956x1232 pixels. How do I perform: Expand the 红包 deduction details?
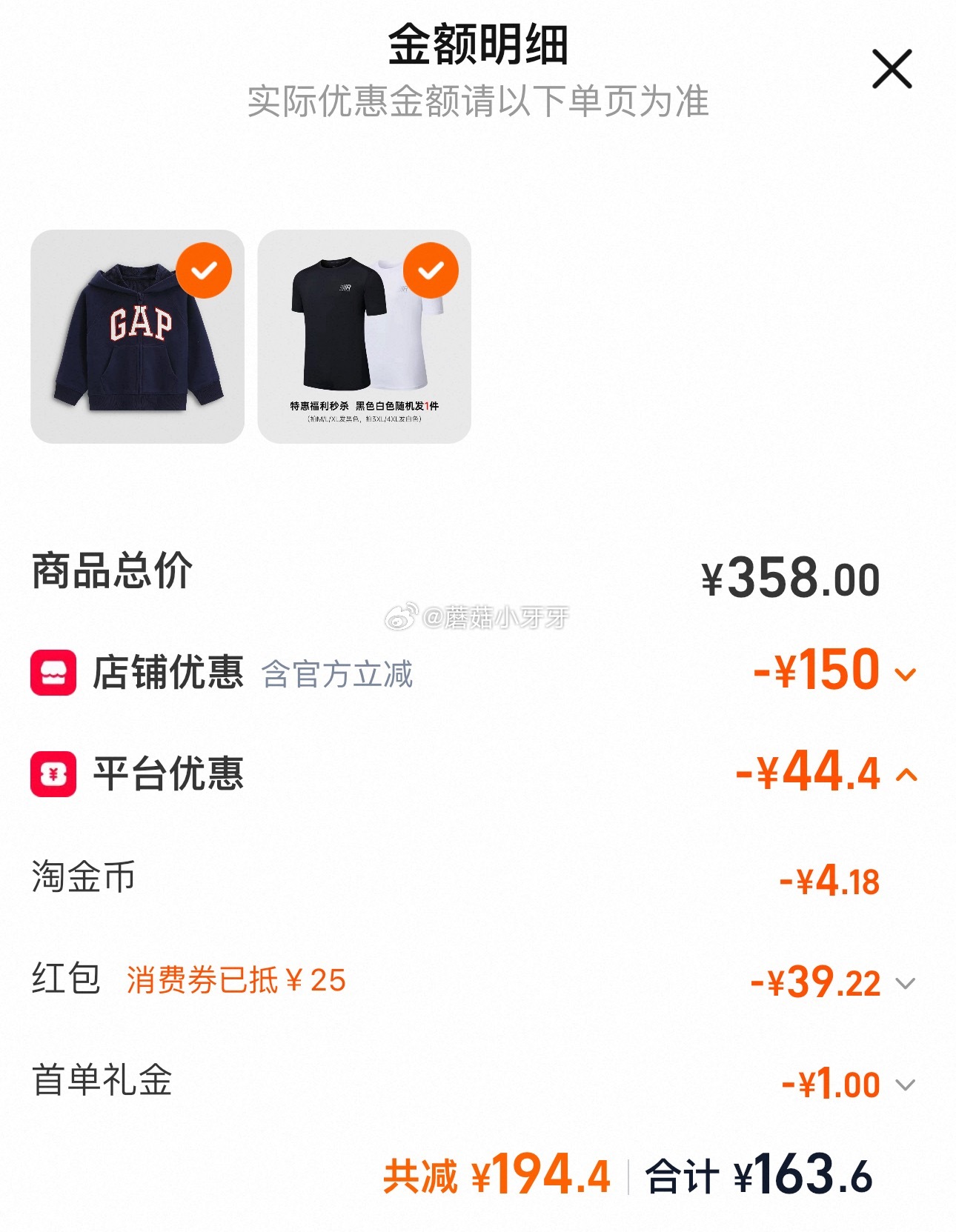point(906,984)
